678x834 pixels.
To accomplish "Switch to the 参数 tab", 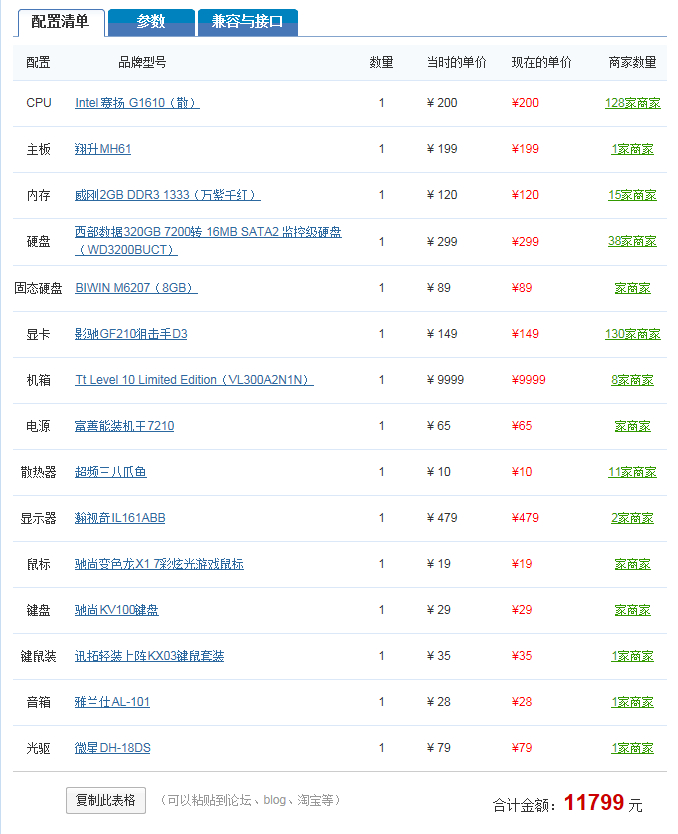I will point(151,22).
